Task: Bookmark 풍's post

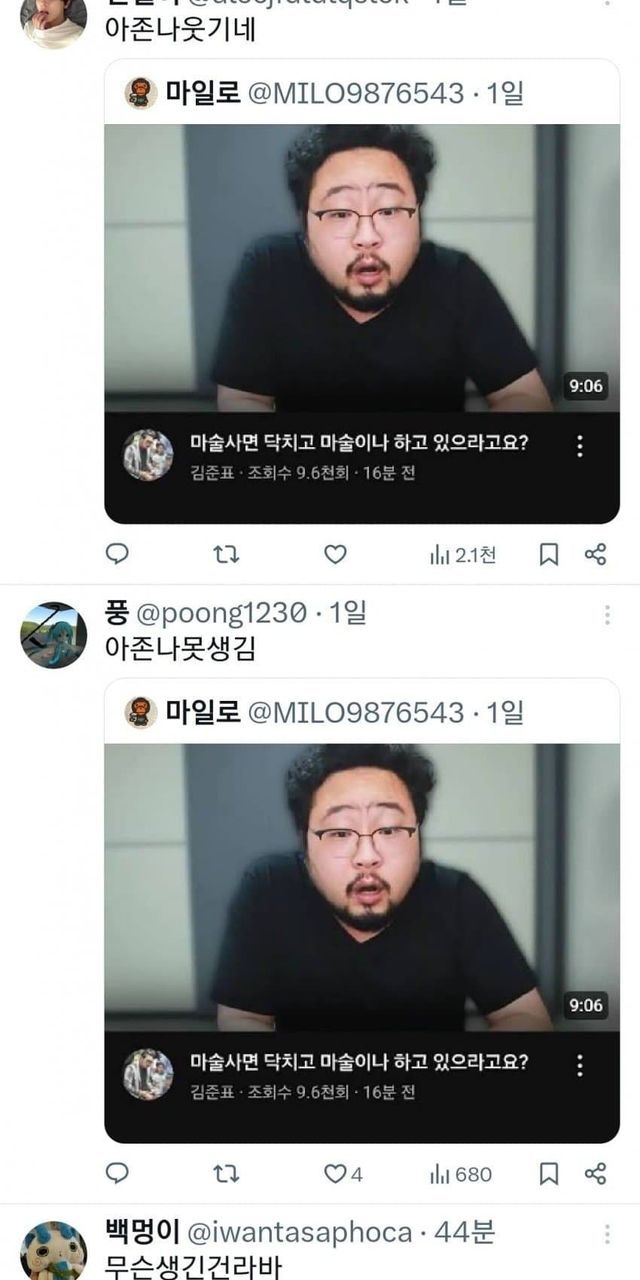Action: (x=549, y=1173)
